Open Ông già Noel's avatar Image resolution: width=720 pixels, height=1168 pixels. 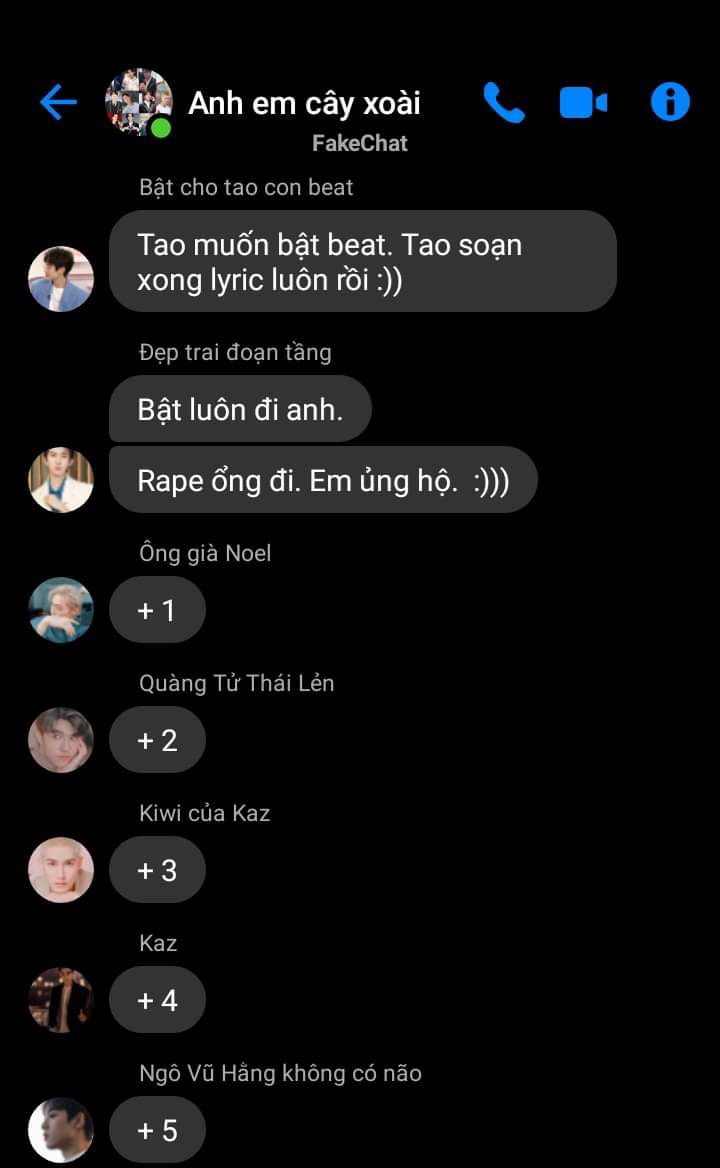coord(61,610)
